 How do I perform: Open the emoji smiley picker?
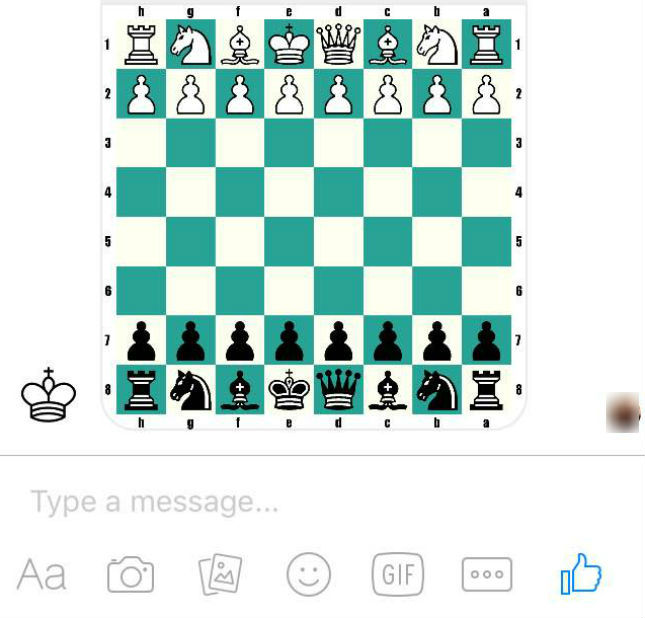tap(309, 575)
